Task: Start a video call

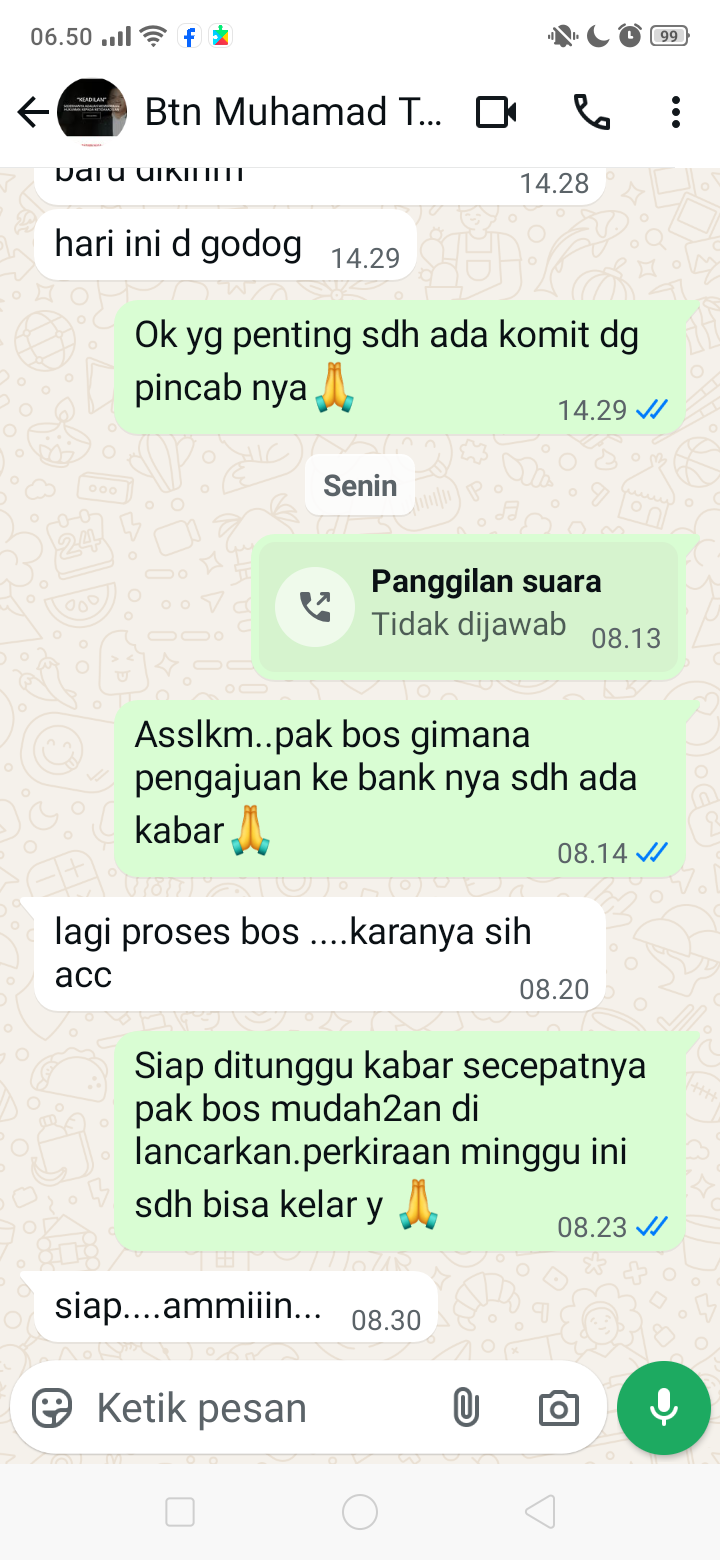Action: click(x=496, y=113)
